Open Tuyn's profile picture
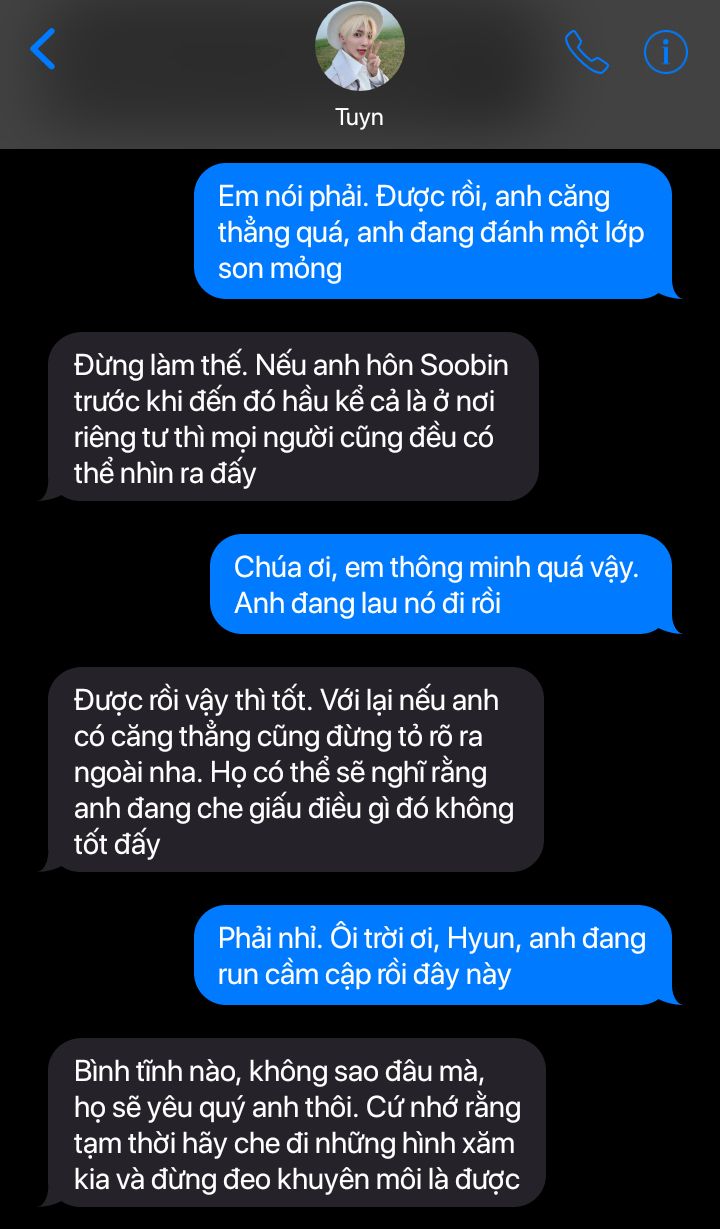 click(360, 46)
